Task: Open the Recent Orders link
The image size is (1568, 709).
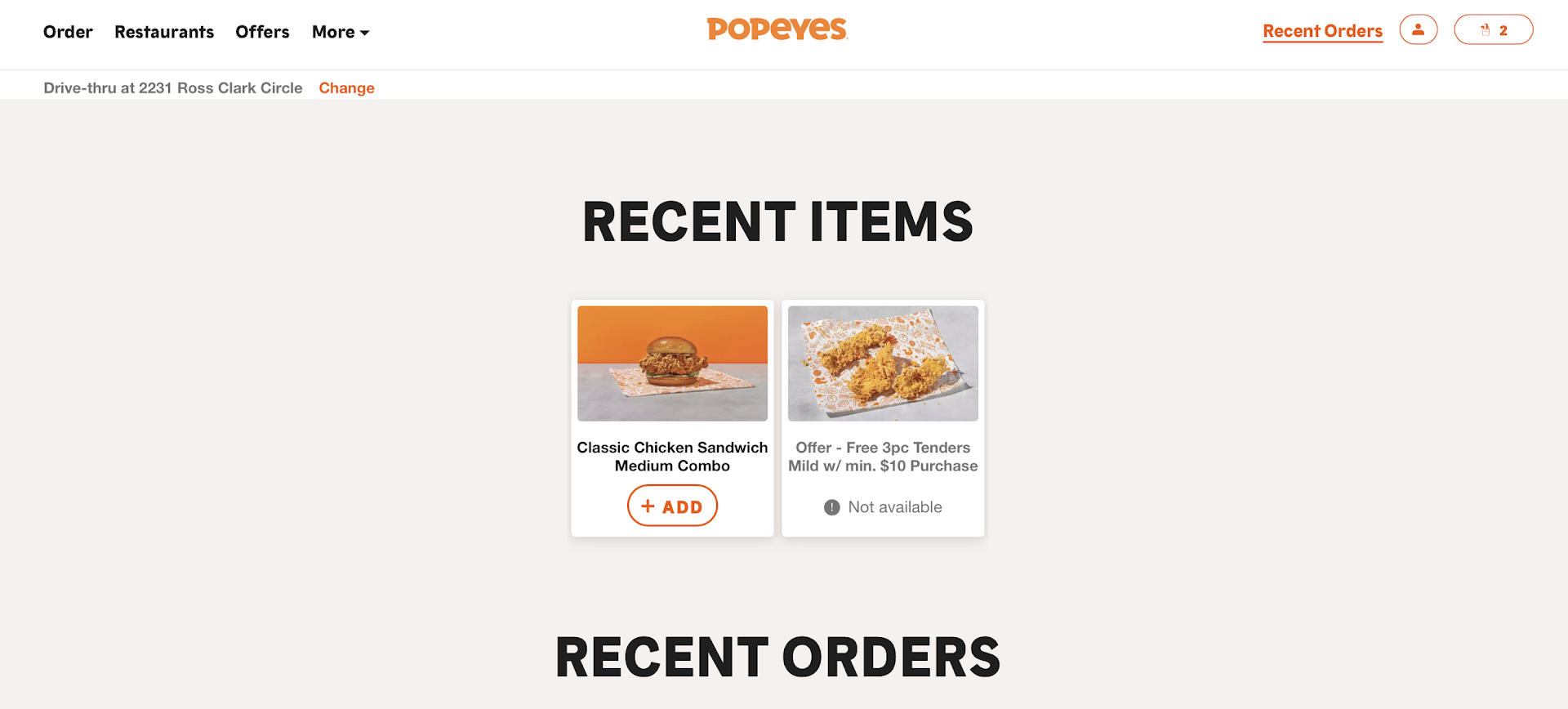Action: click(x=1322, y=31)
